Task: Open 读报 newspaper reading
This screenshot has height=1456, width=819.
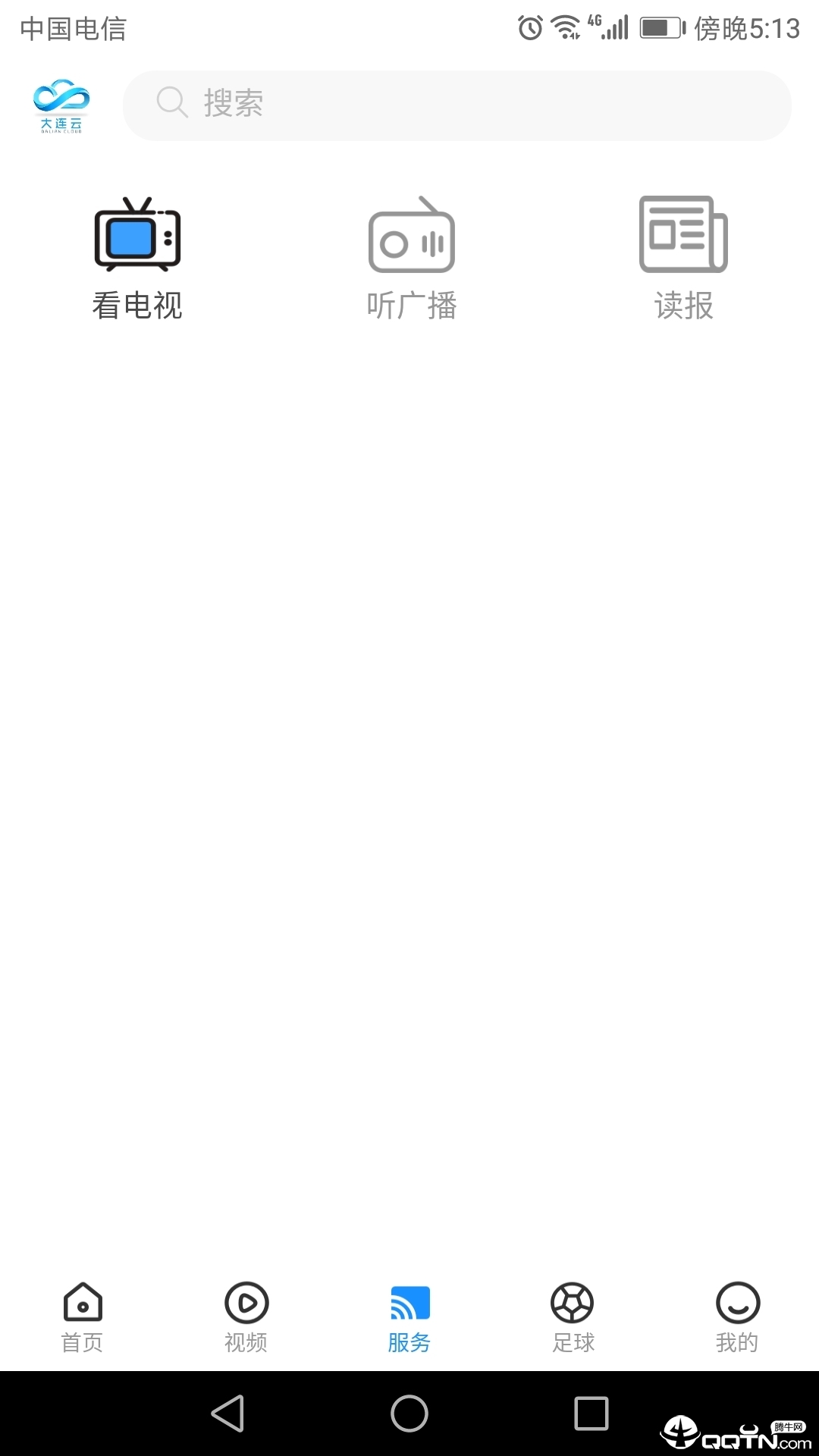Action: click(683, 258)
